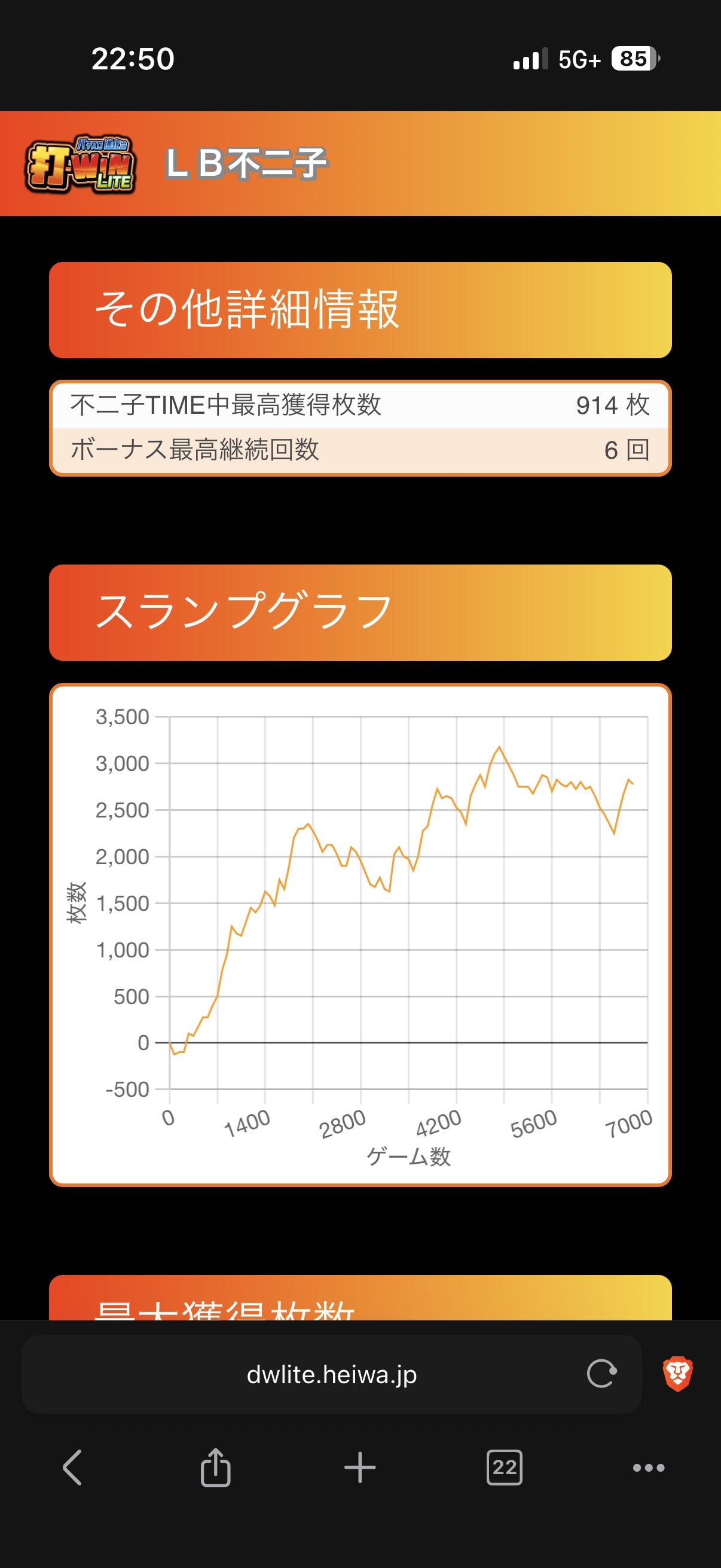Open Brave Shields lion icon
This screenshot has width=721, height=1568.
coord(677,1374)
